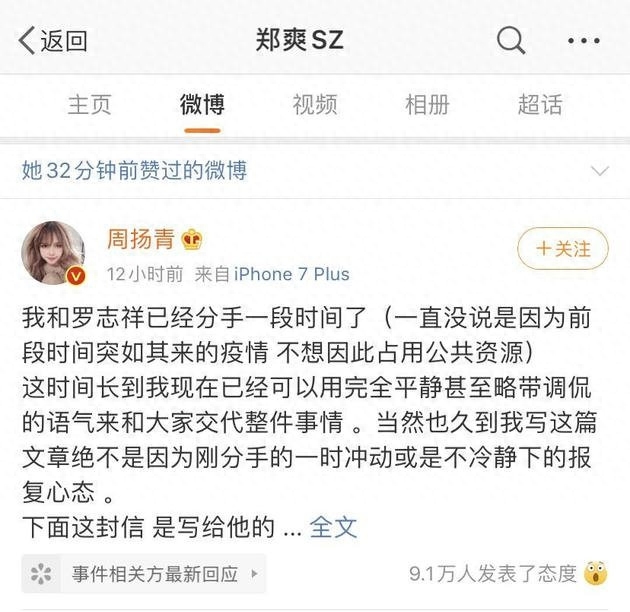Open the three-dot overflow menu

click(584, 41)
